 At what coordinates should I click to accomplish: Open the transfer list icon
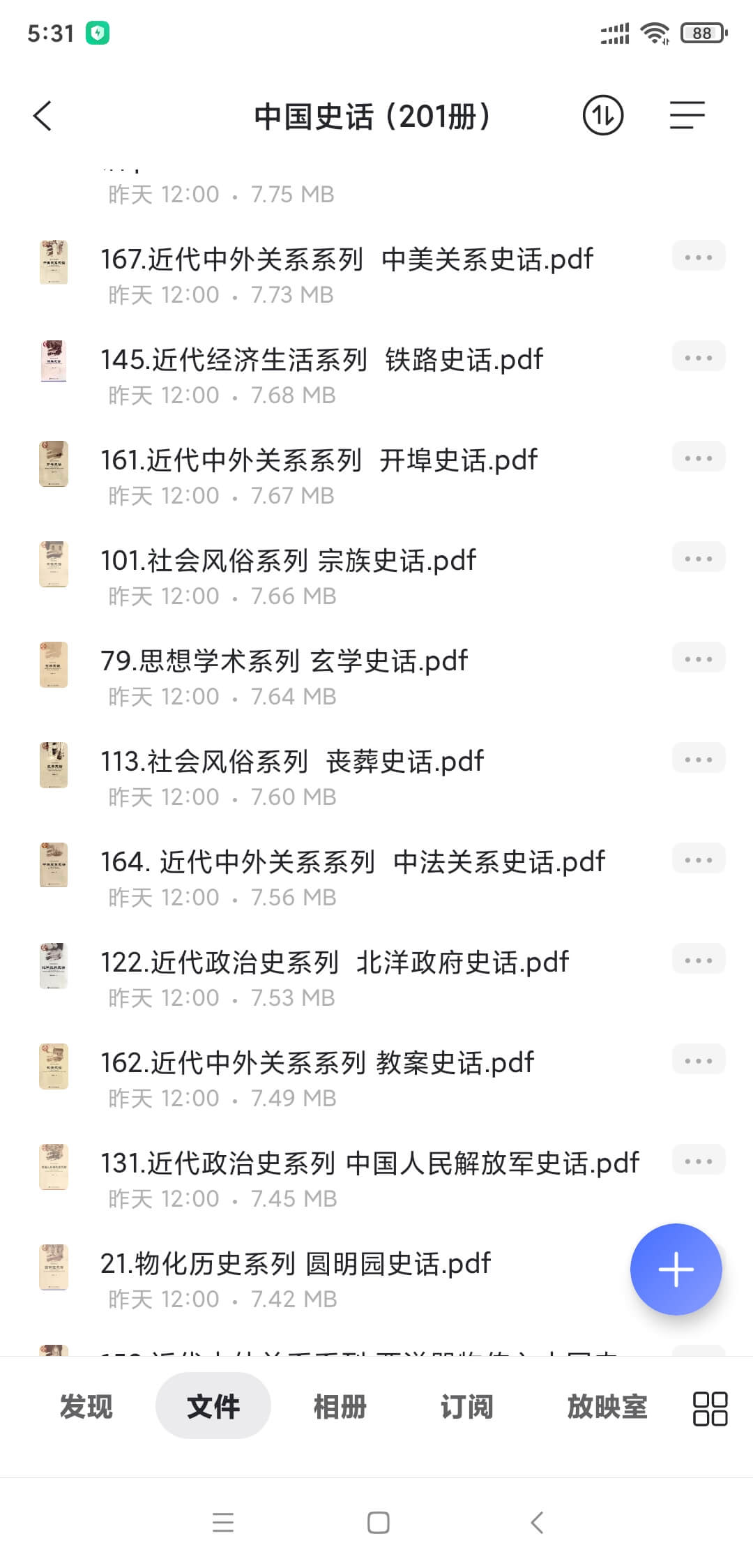point(602,116)
